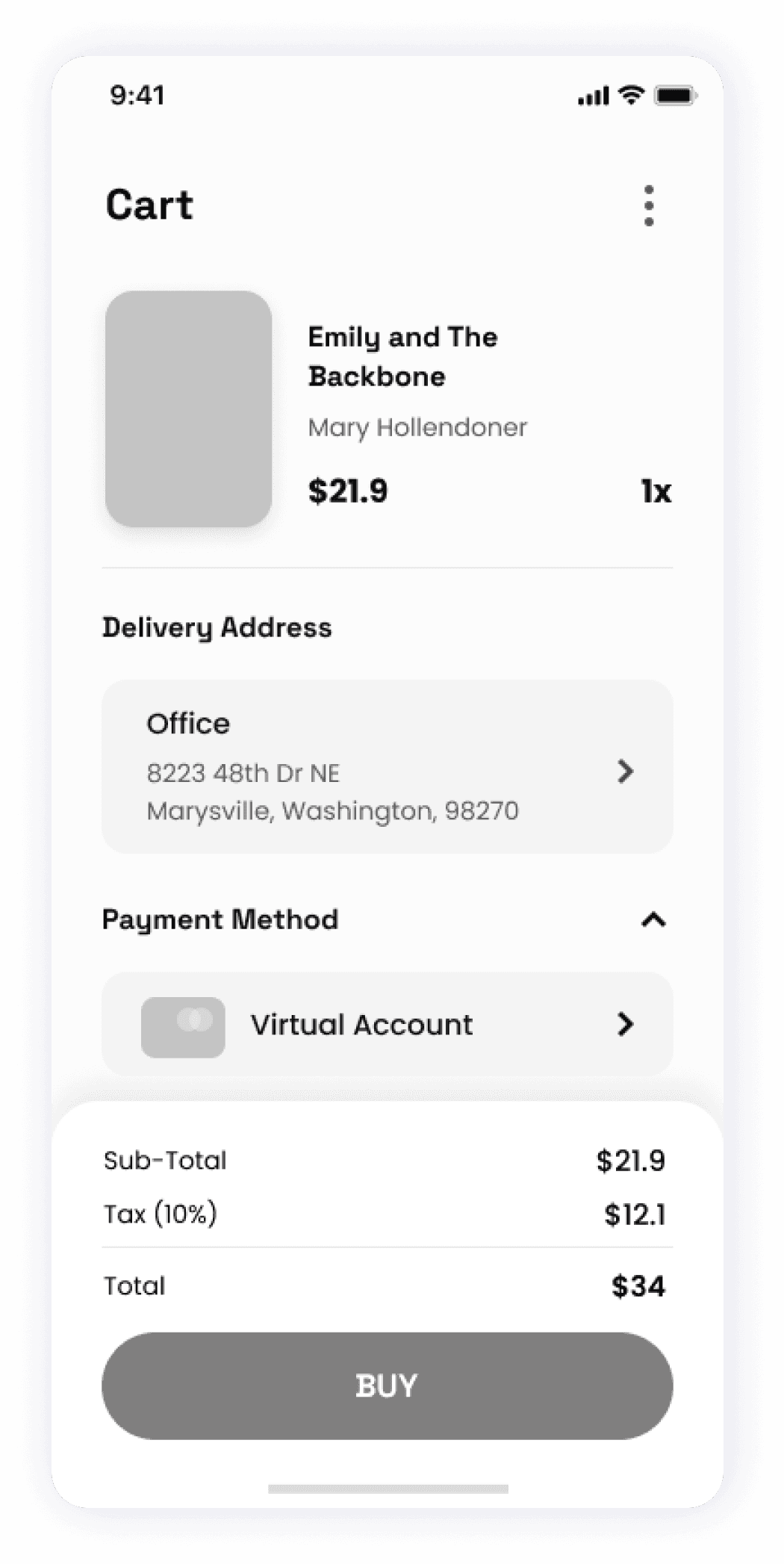The width and height of the screenshot is (784, 1564).
Task: Collapse the Payment Method section
Action: [653, 919]
